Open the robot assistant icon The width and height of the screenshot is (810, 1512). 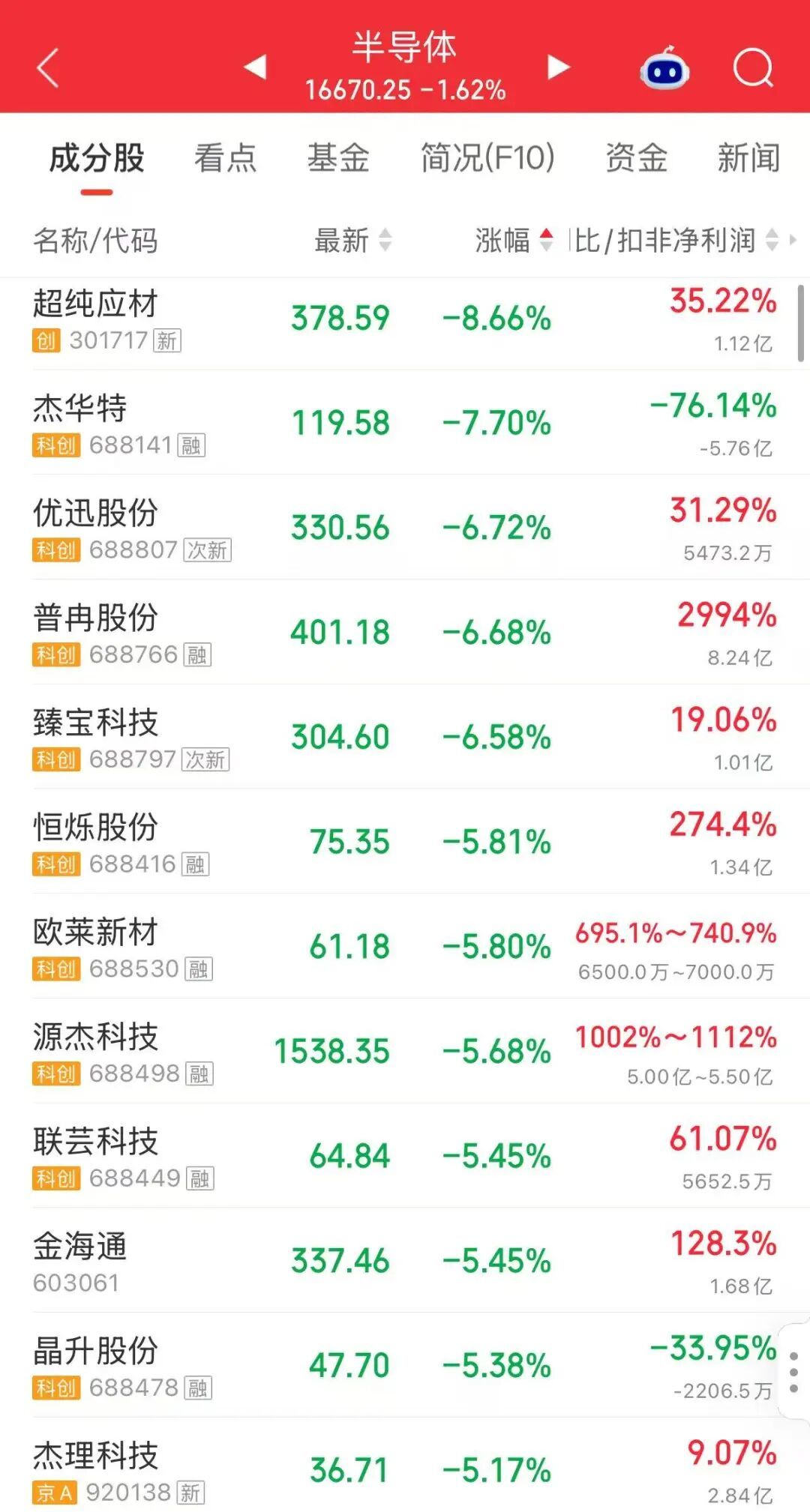(664, 68)
